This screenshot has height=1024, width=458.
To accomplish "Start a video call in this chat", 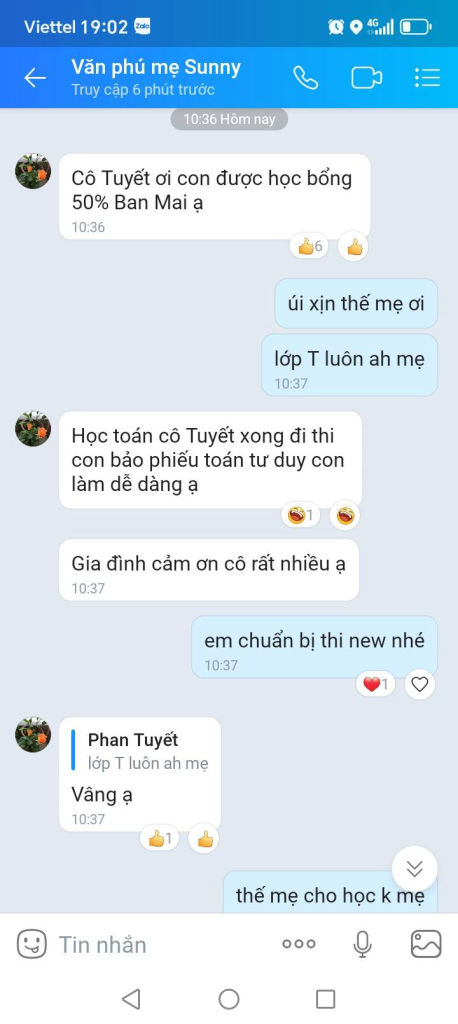I will click(367, 78).
